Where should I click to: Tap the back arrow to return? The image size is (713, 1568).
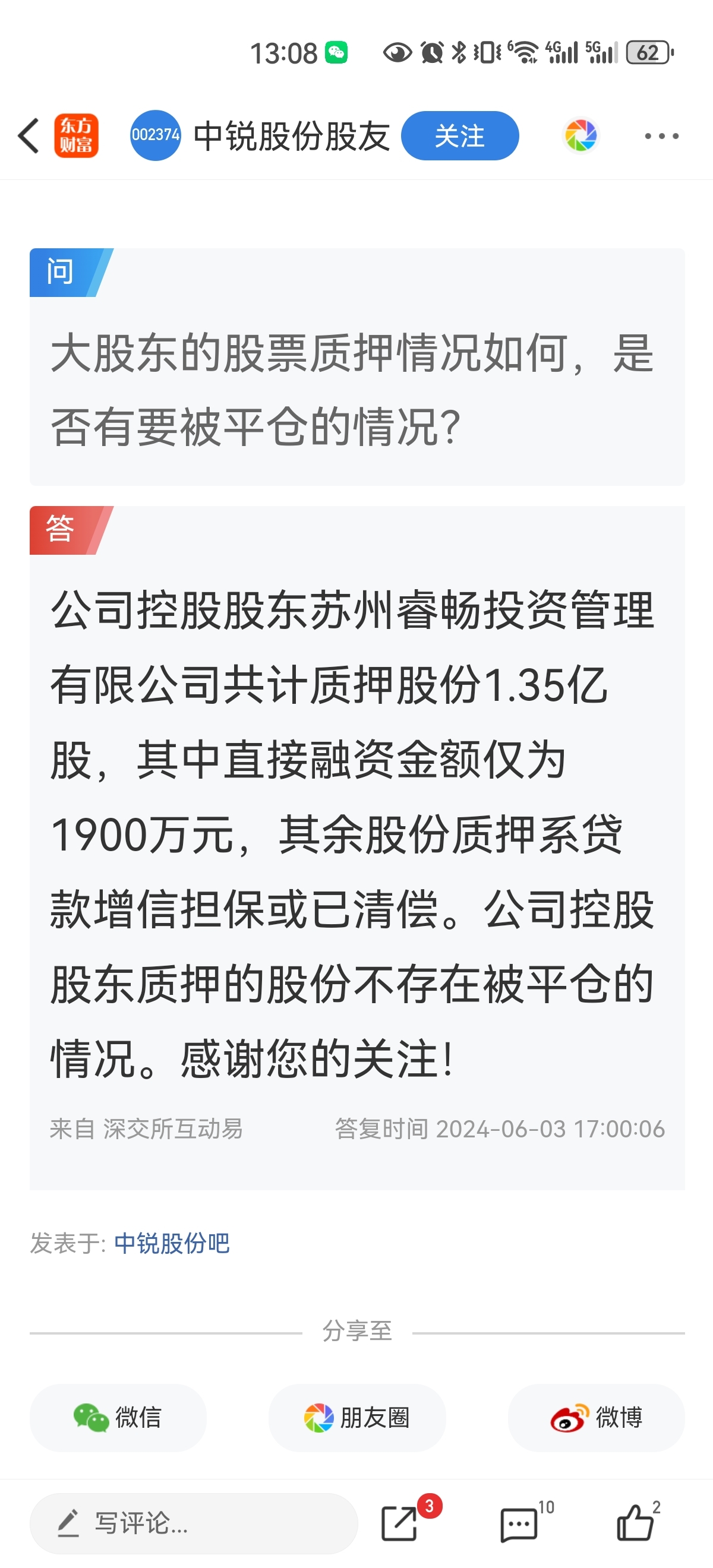click(27, 137)
